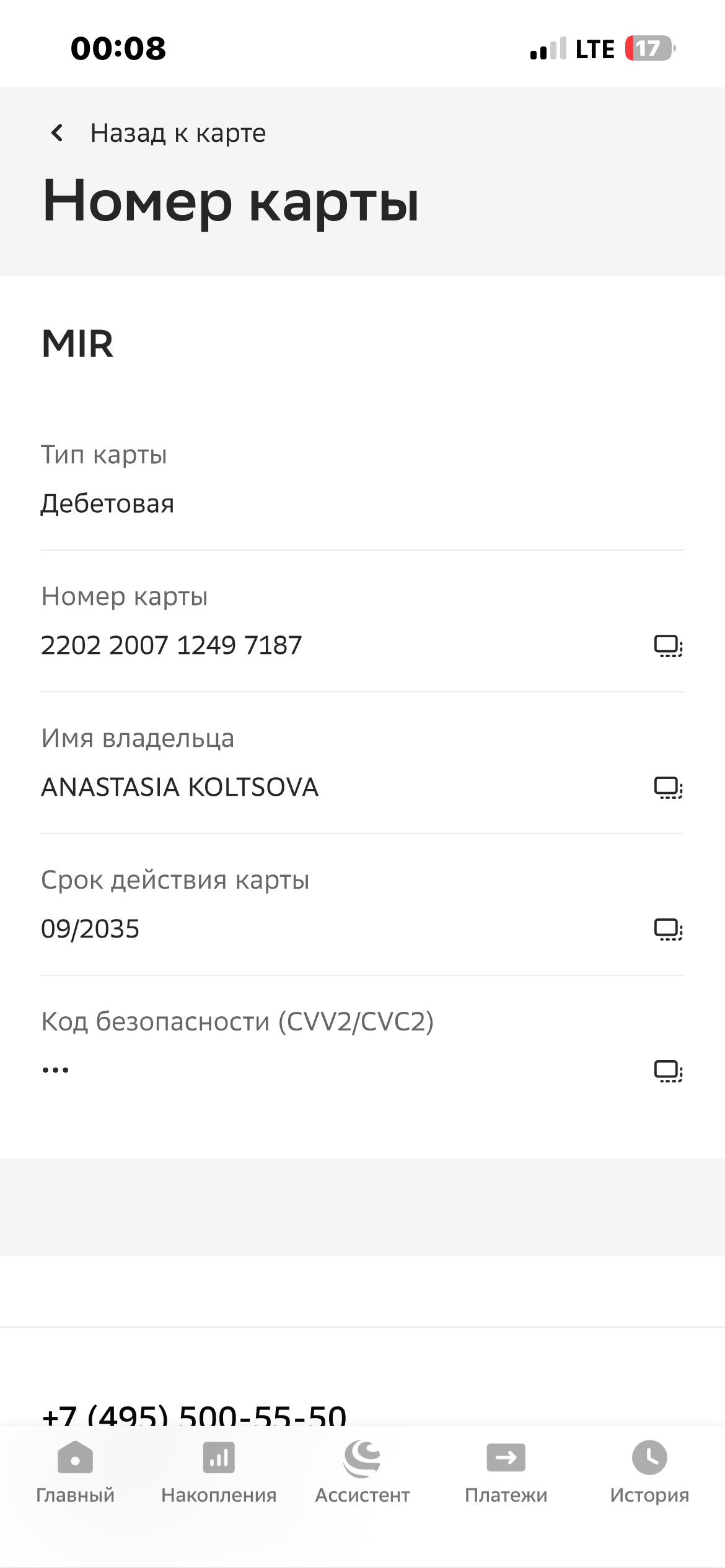
Task: Expand the card type Дебетовая row
Action: [108, 503]
